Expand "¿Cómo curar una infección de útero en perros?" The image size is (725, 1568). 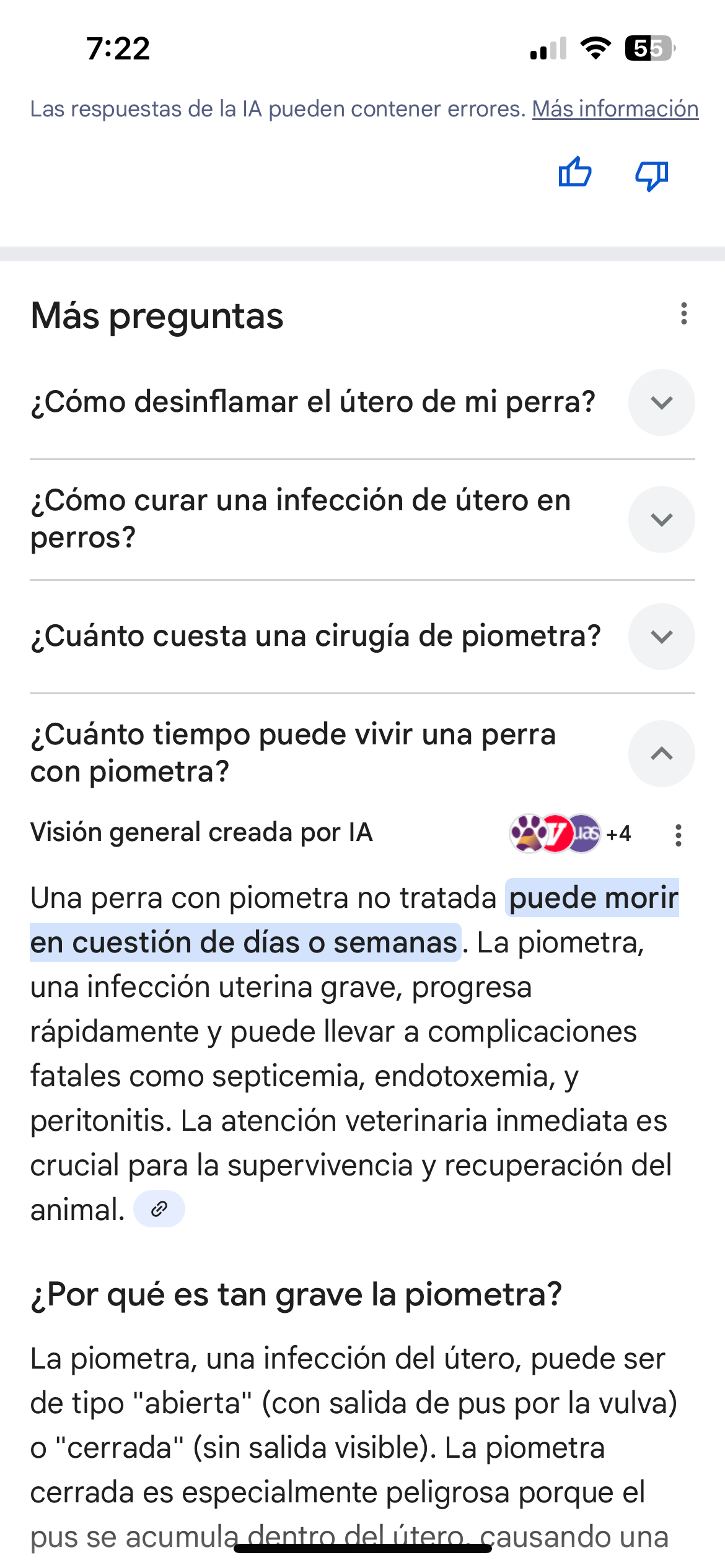pos(661,520)
